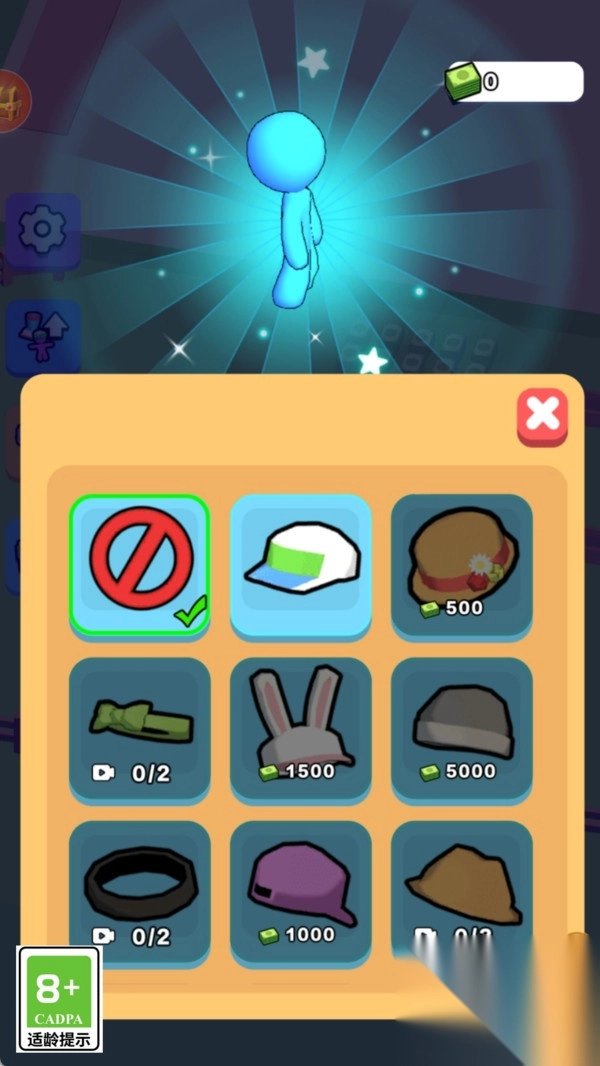Viewport: 600px width, 1066px height.
Task: Select the no-hat option
Action: pos(139,565)
